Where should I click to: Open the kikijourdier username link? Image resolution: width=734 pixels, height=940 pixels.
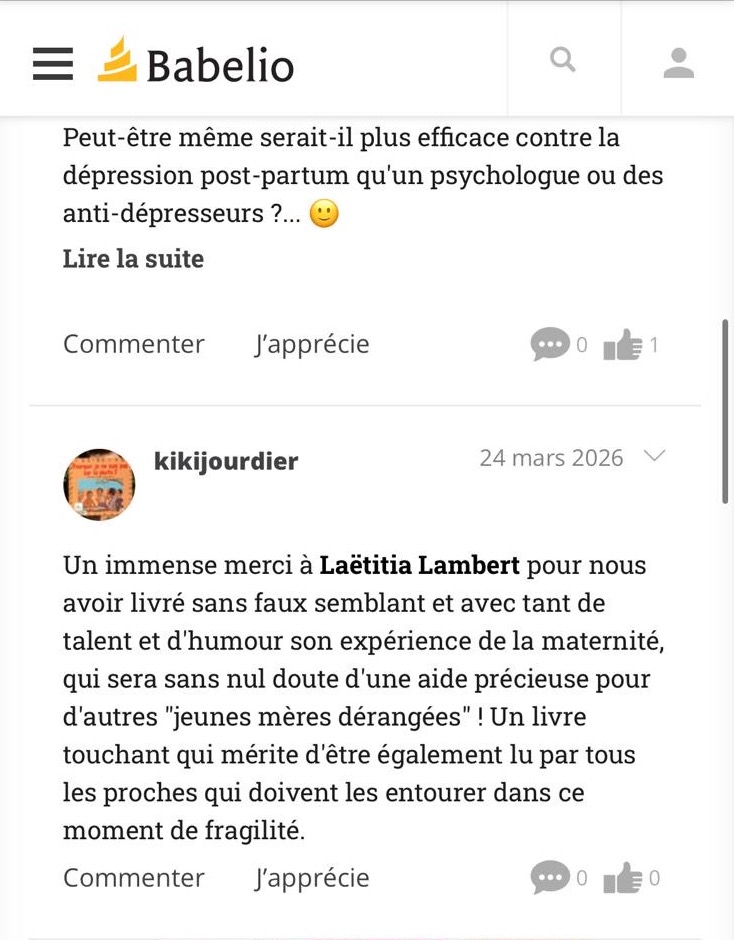[226, 461]
